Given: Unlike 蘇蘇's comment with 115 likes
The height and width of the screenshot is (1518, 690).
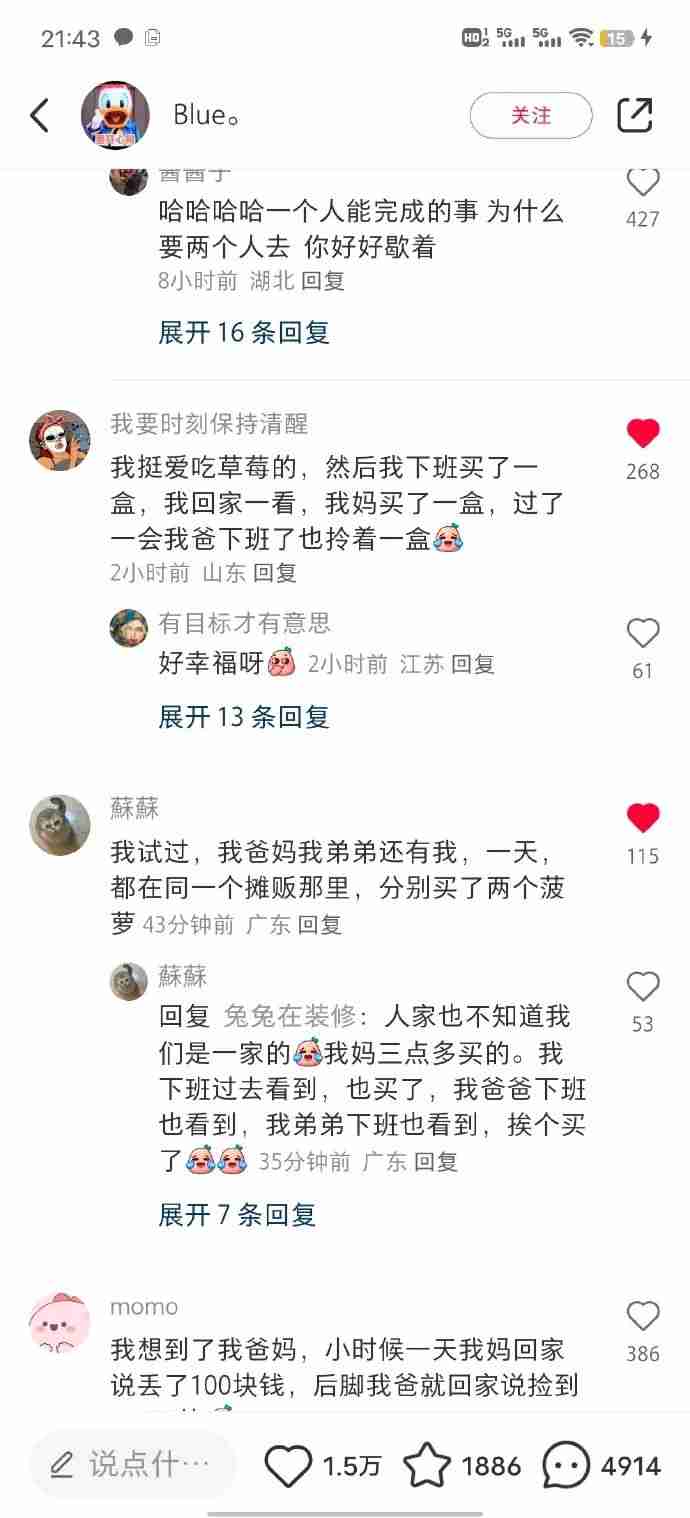Looking at the screenshot, I should (x=642, y=819).
